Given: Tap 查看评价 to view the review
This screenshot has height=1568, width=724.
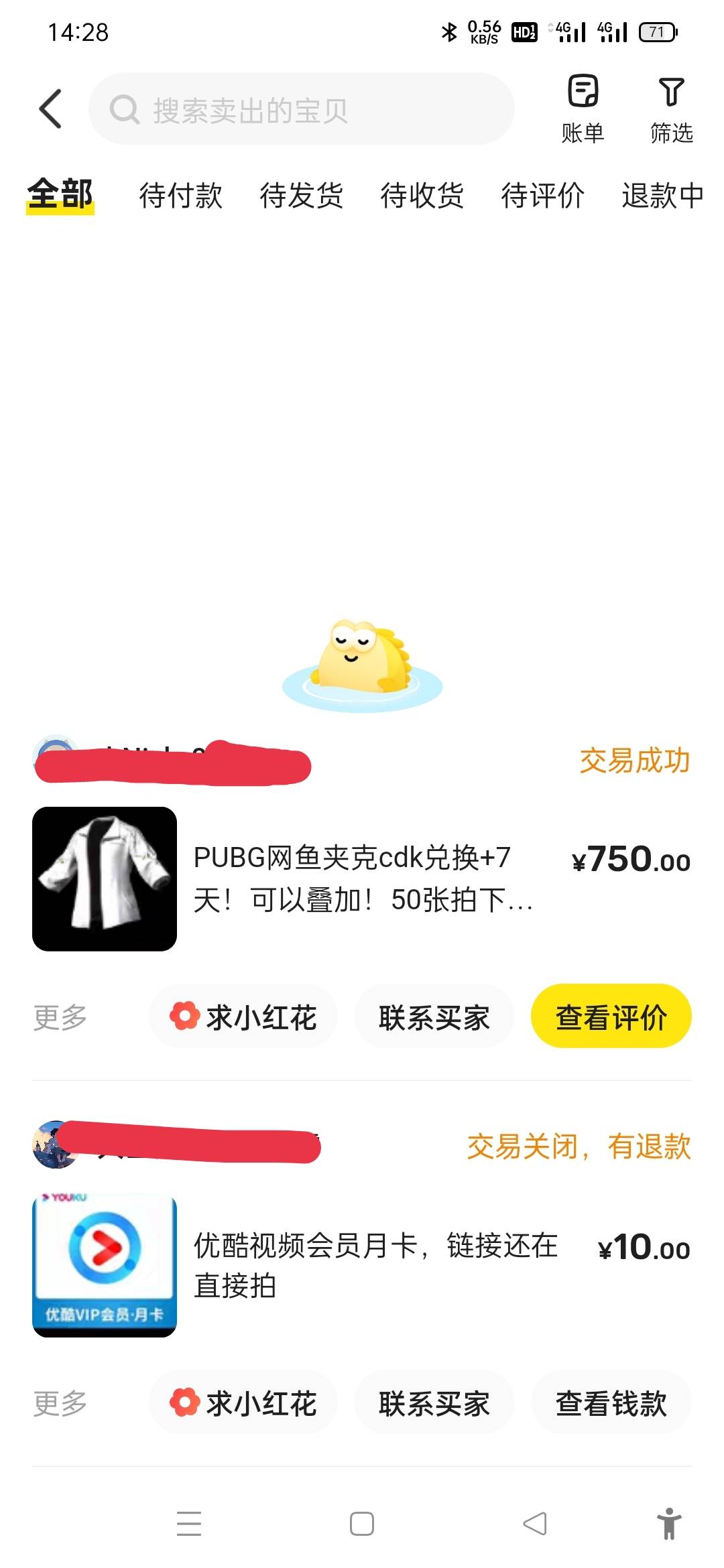Looking at the screenshot, I should point(611,1017).
